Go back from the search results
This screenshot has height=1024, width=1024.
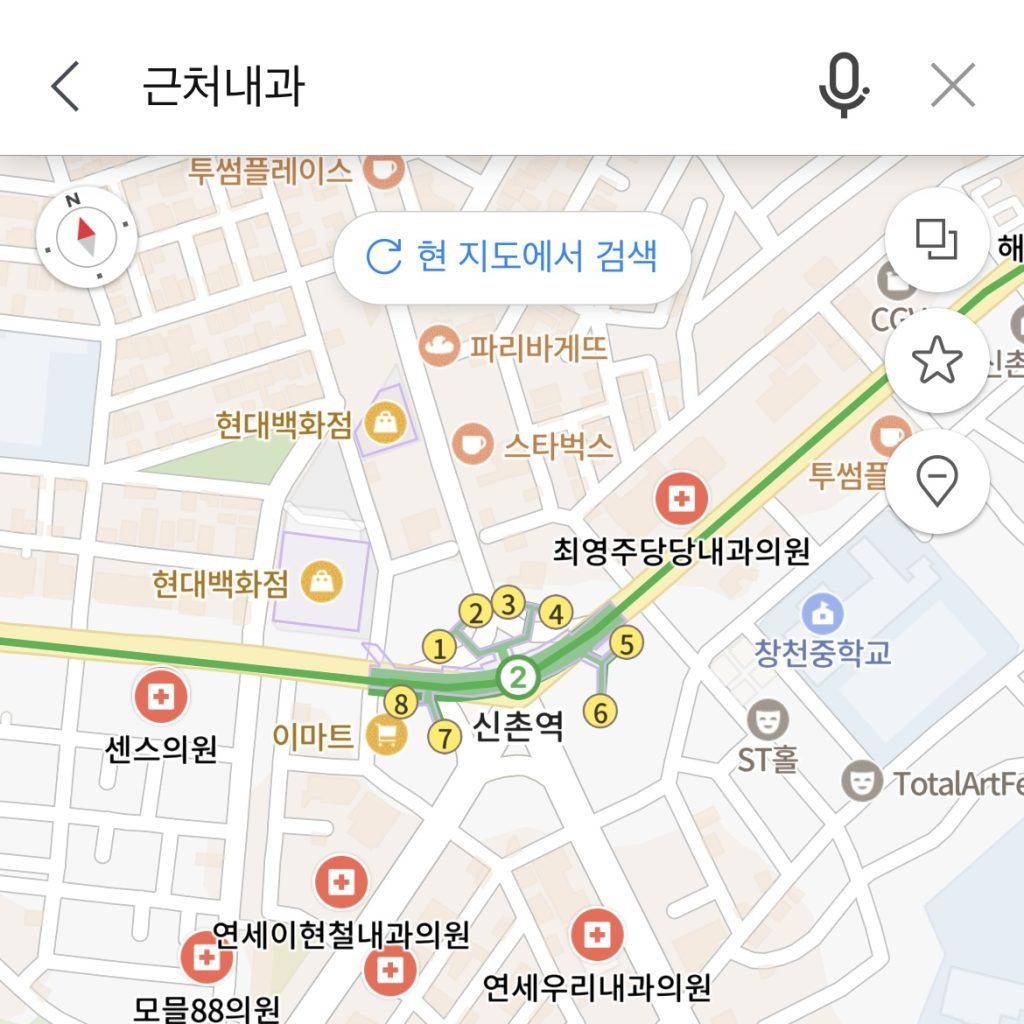(x=65, y=87)
